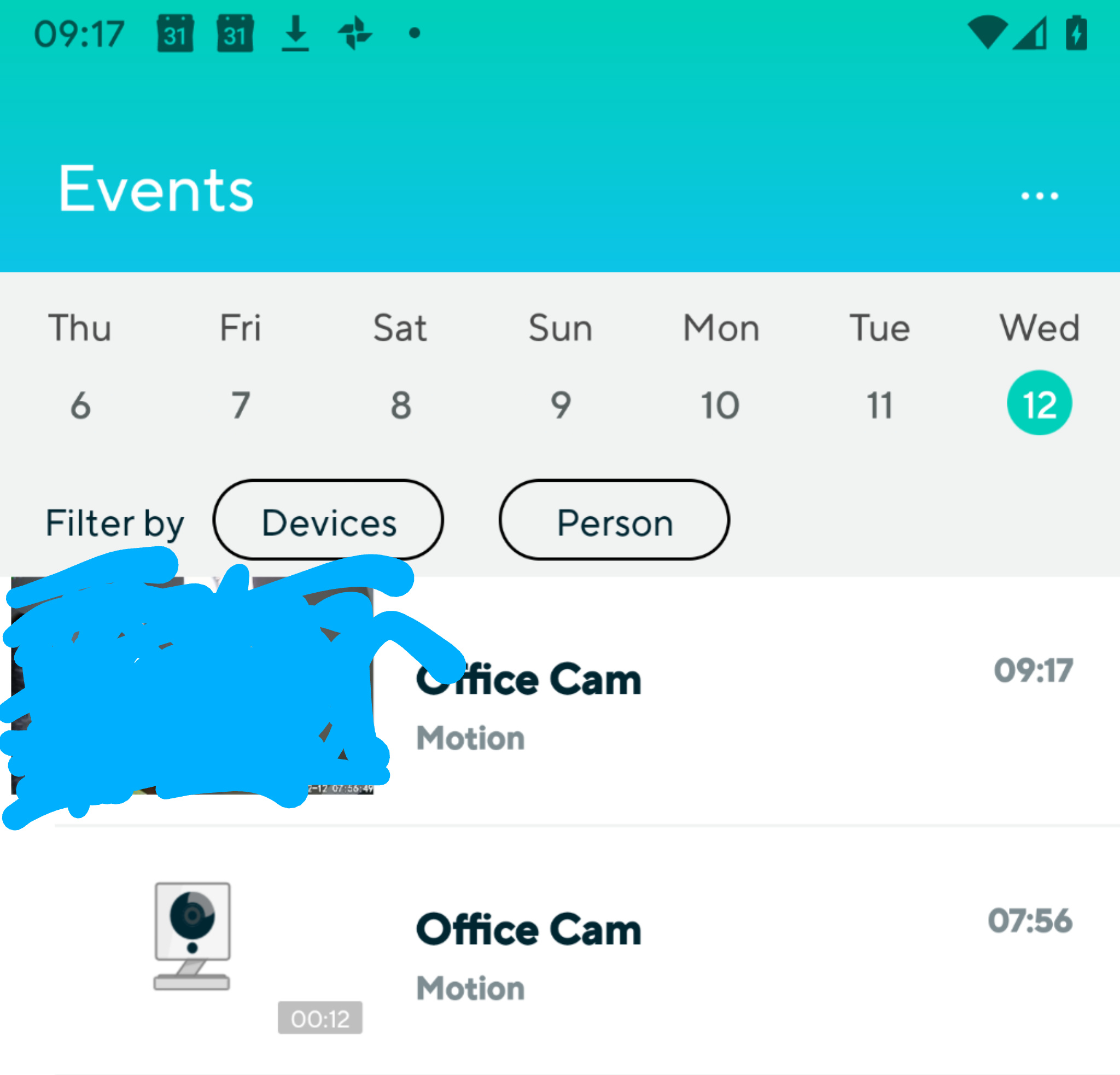This screenshot has height=1075, width=1120.
Task: Filter events by Person
Action: pyautogui.click(x=614, y=521)
